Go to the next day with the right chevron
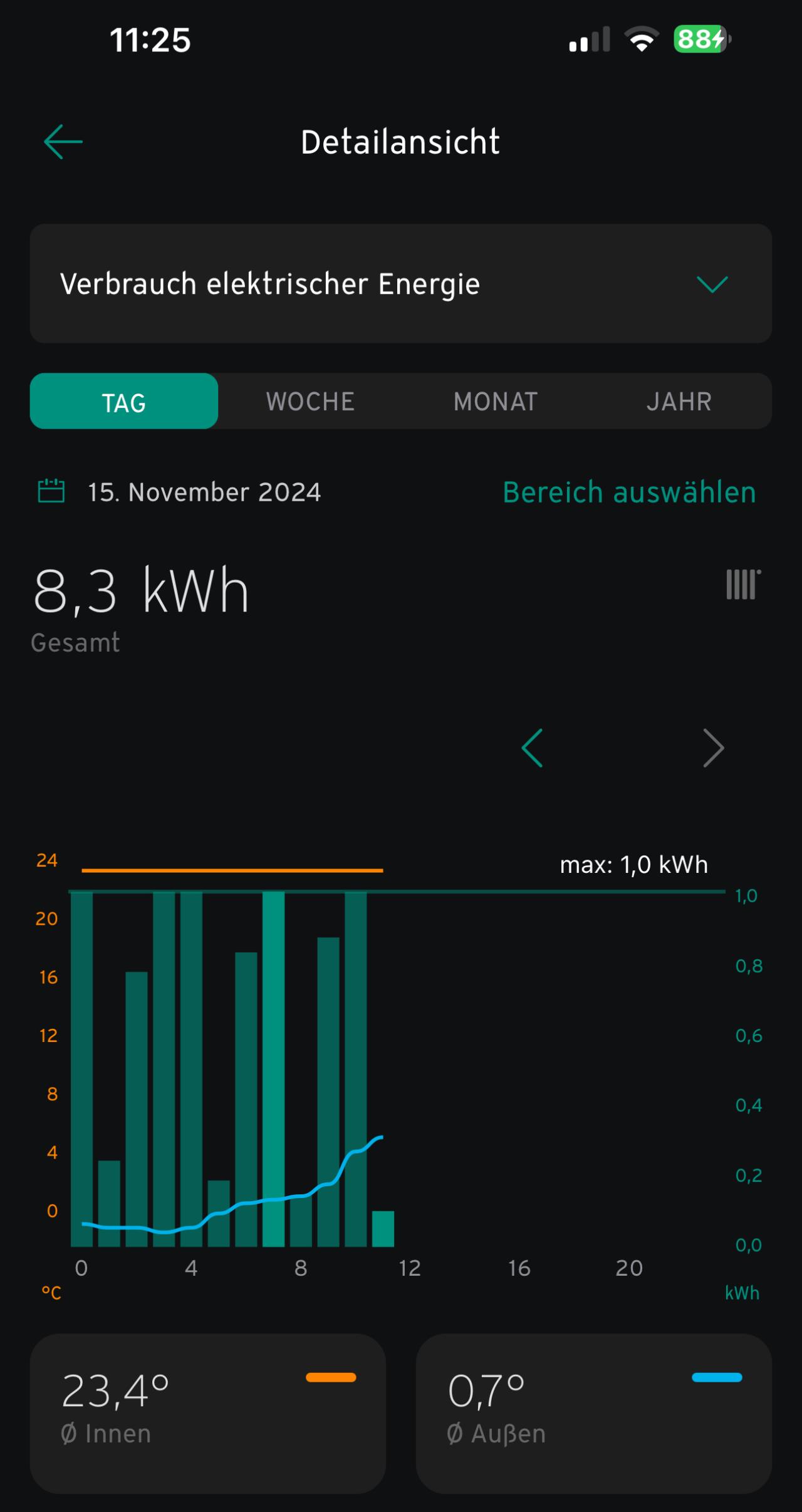 [x=713, y=748]
